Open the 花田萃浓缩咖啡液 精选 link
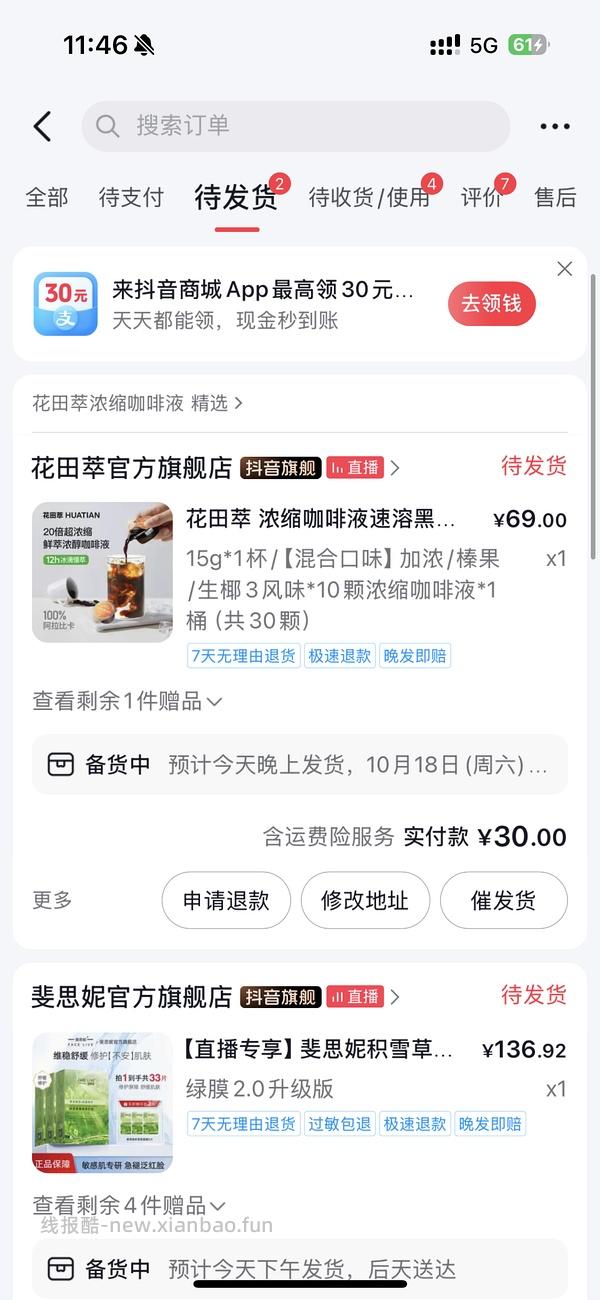 138,403
